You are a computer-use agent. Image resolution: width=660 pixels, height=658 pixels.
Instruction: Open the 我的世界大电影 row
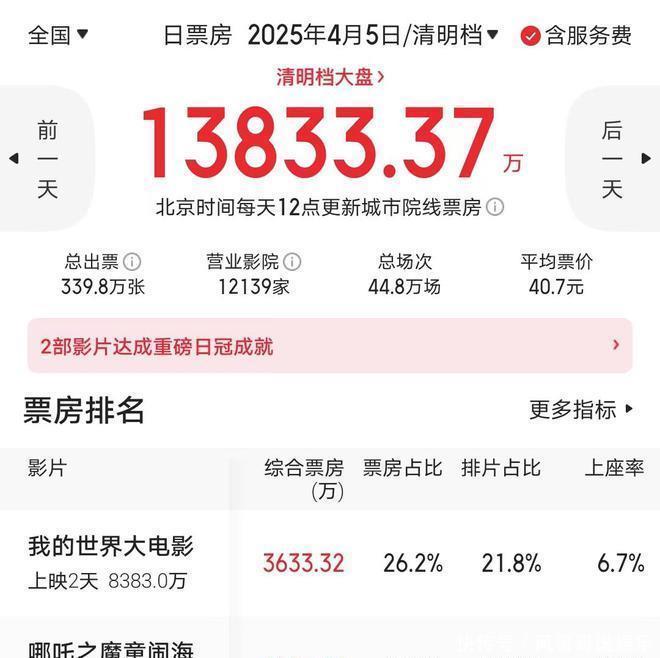330,563
